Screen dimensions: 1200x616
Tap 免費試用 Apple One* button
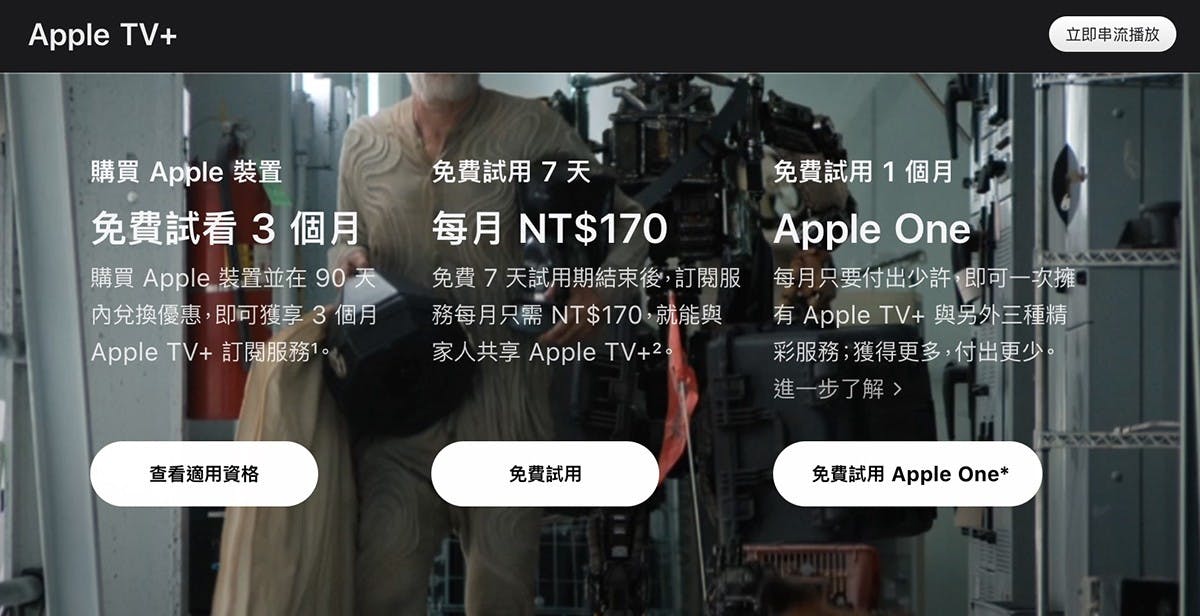click(908, 474)
